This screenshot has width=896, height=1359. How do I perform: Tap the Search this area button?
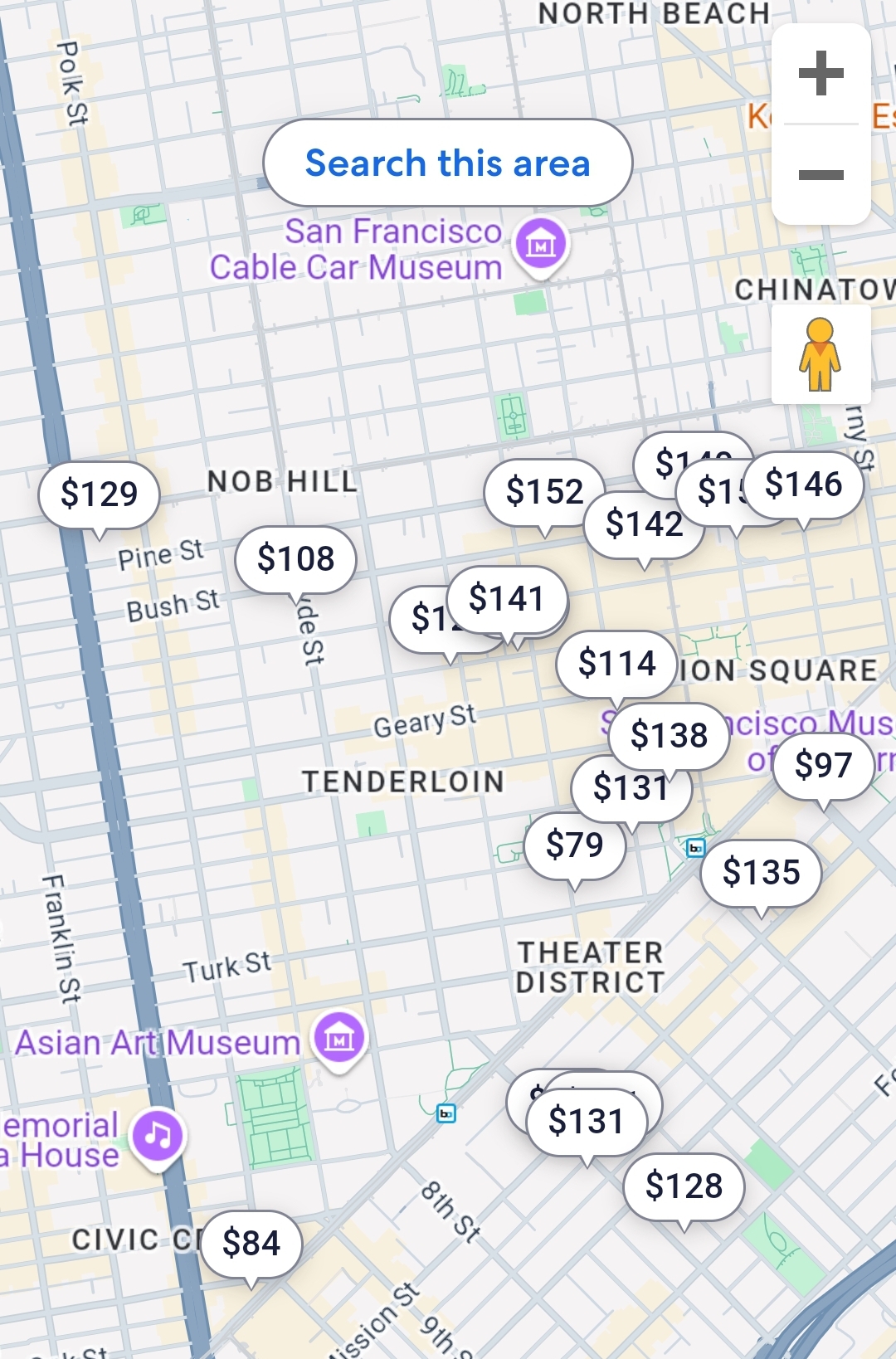click(x=447, y=163)
